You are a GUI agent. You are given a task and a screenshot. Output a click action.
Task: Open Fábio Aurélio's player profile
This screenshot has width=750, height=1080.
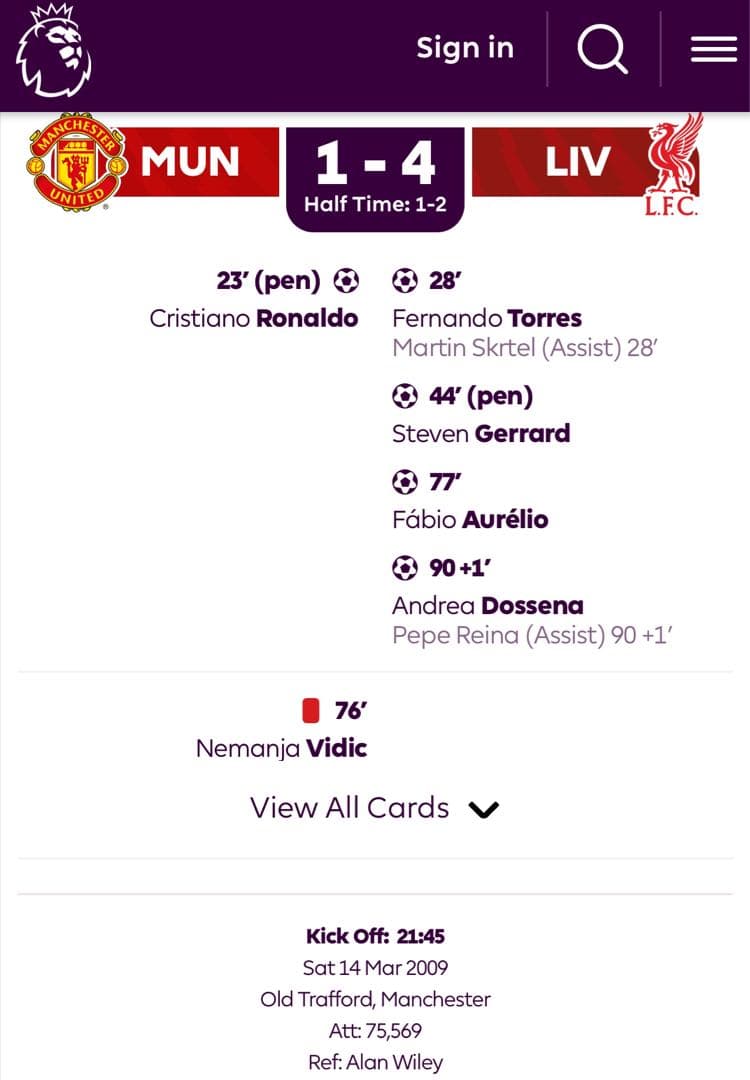(x=470, y=520)
